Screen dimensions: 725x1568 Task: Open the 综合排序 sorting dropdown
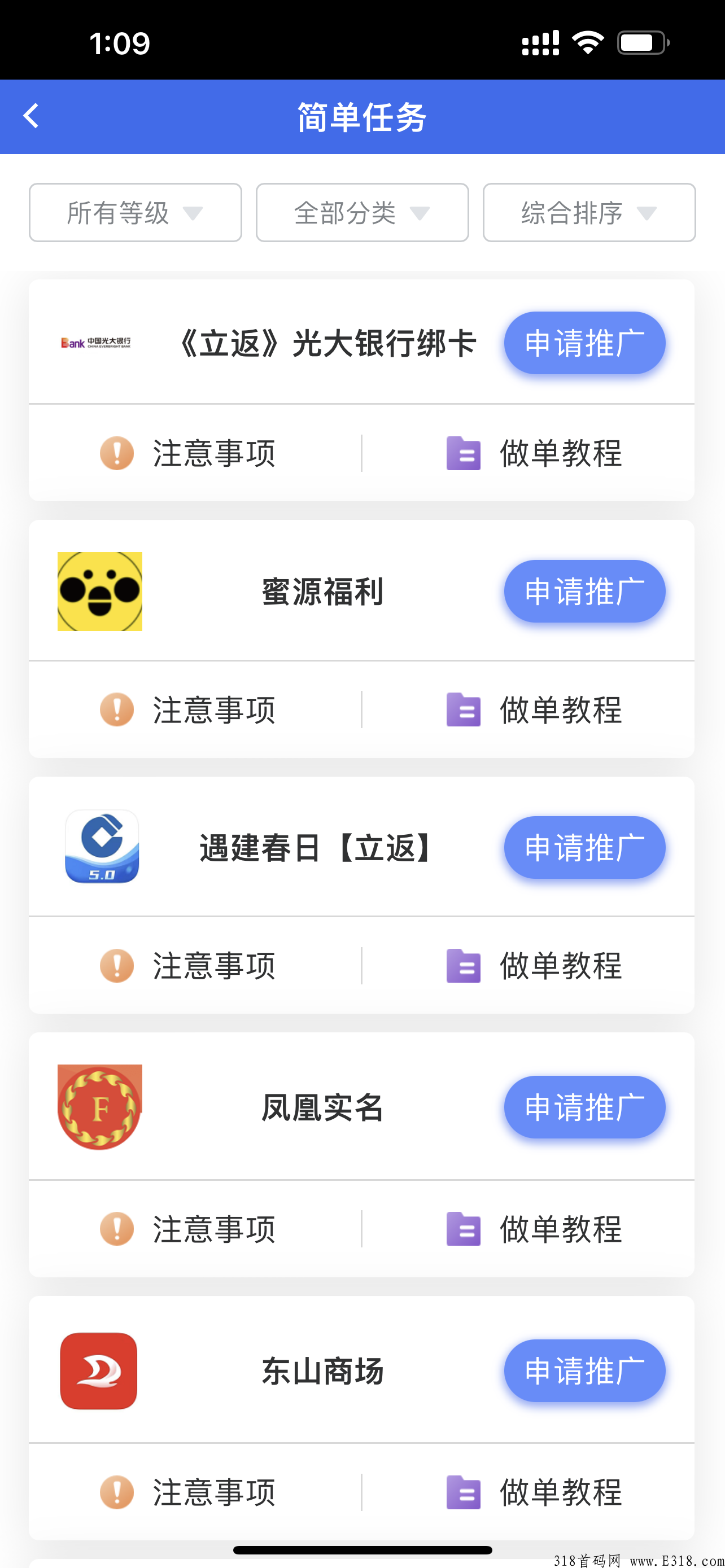[588, 212]
